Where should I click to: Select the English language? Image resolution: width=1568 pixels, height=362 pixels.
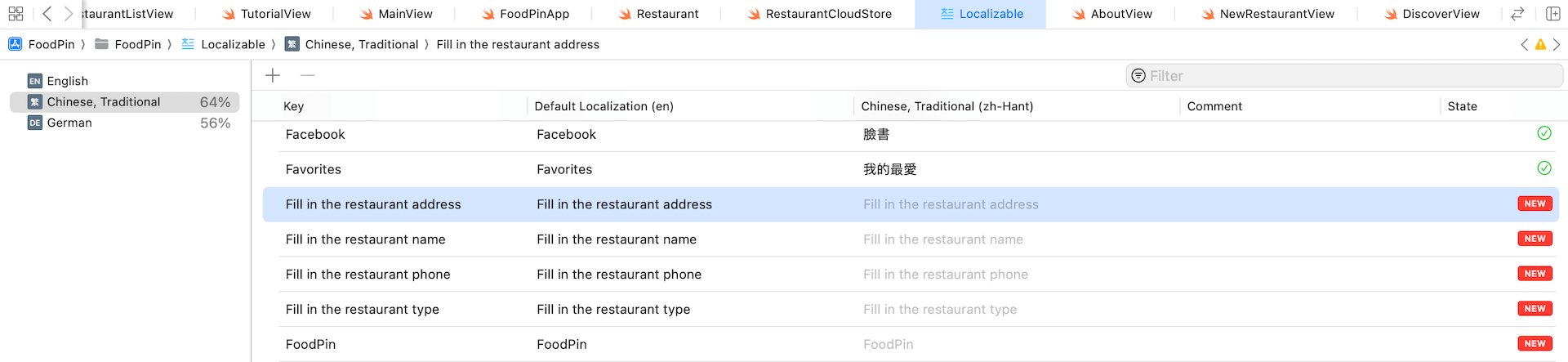(x=68, y=81)
